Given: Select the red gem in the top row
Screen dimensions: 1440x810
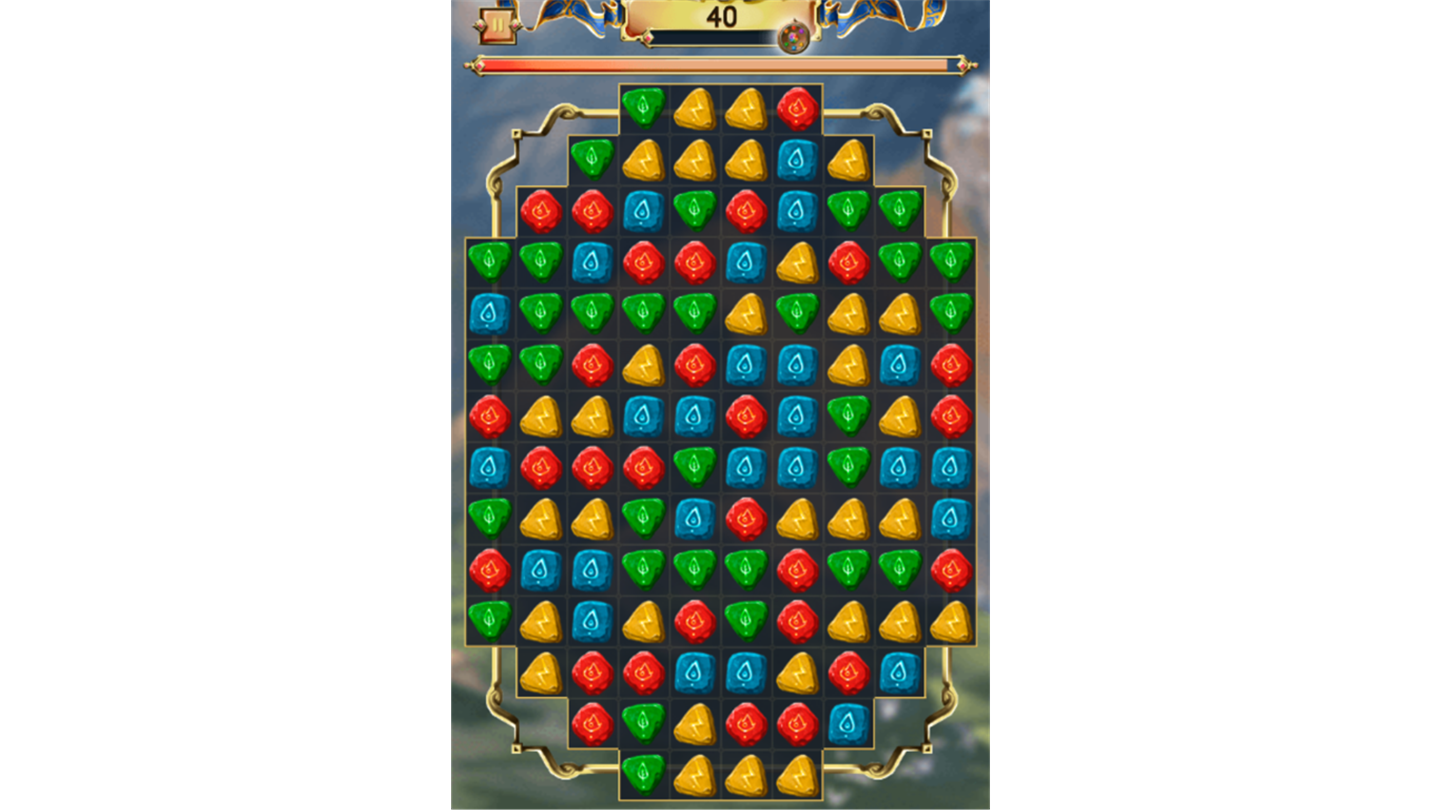Looking at the screenshot, I should click(797, 108).
